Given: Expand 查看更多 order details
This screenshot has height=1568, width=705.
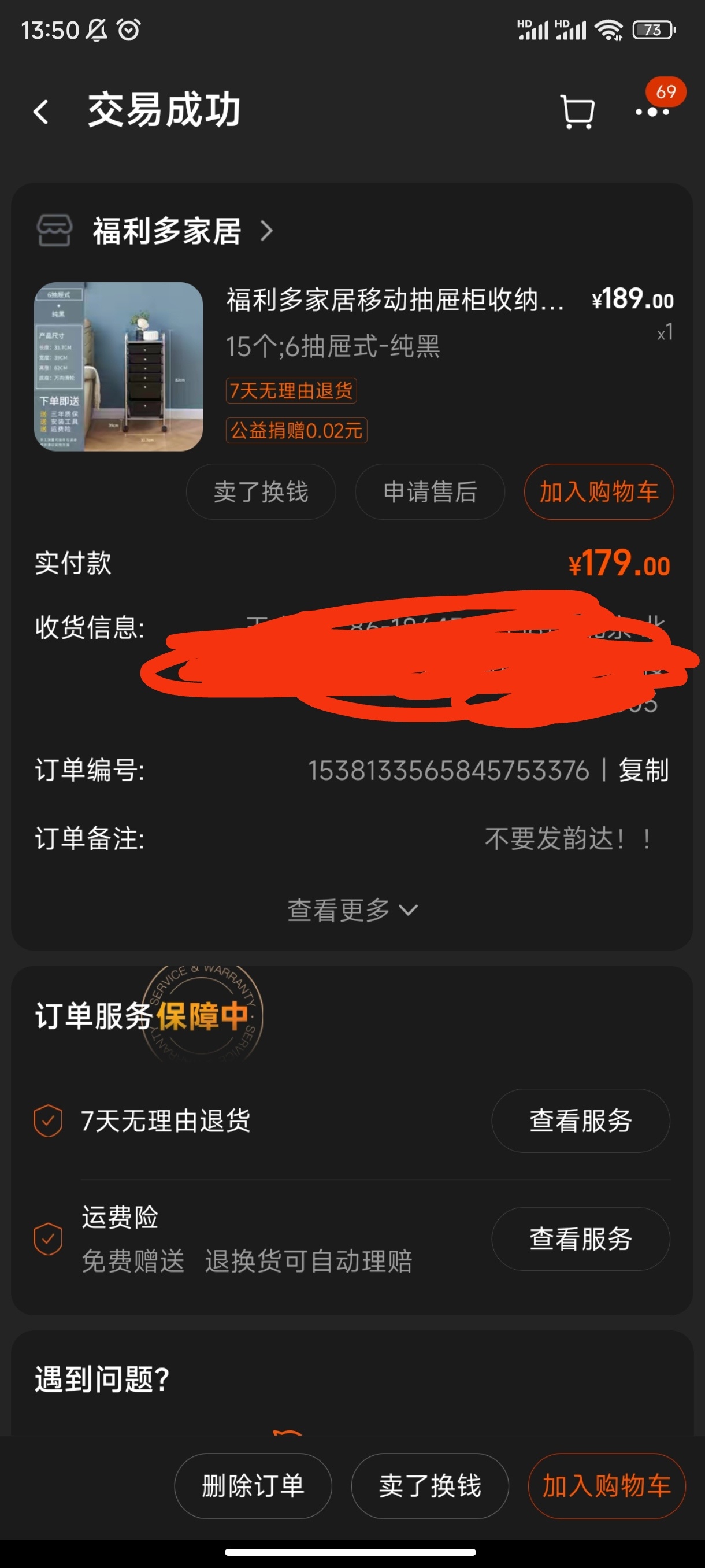Looking at the screenshot, I should point(351,910).
